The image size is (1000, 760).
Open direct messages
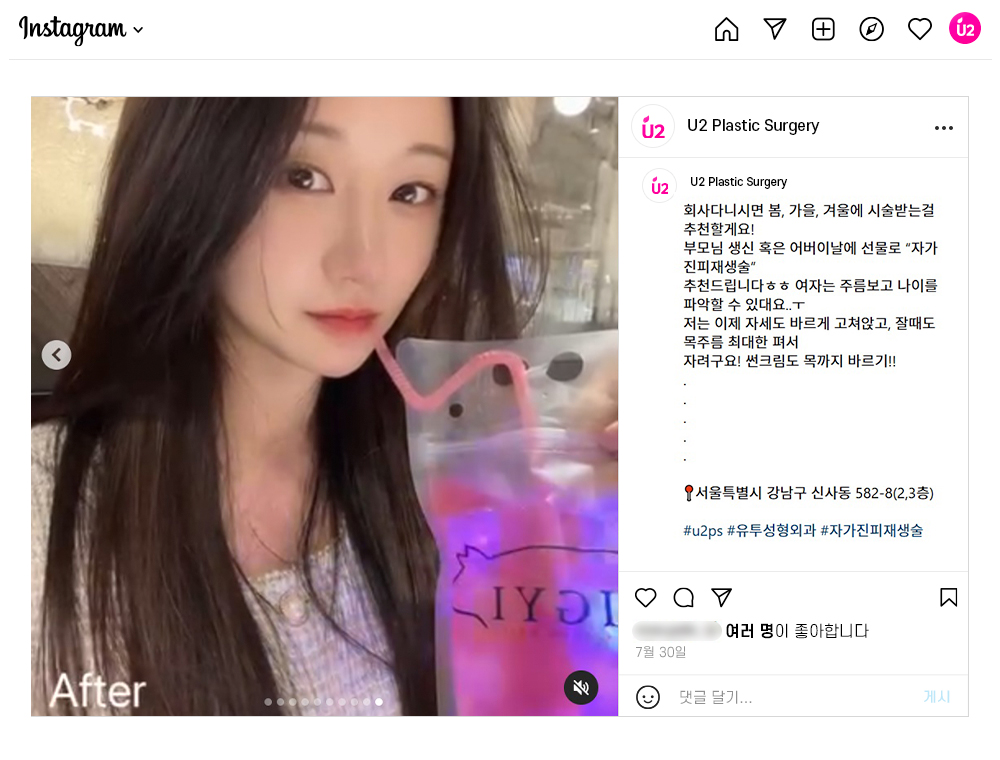(775, 29)
